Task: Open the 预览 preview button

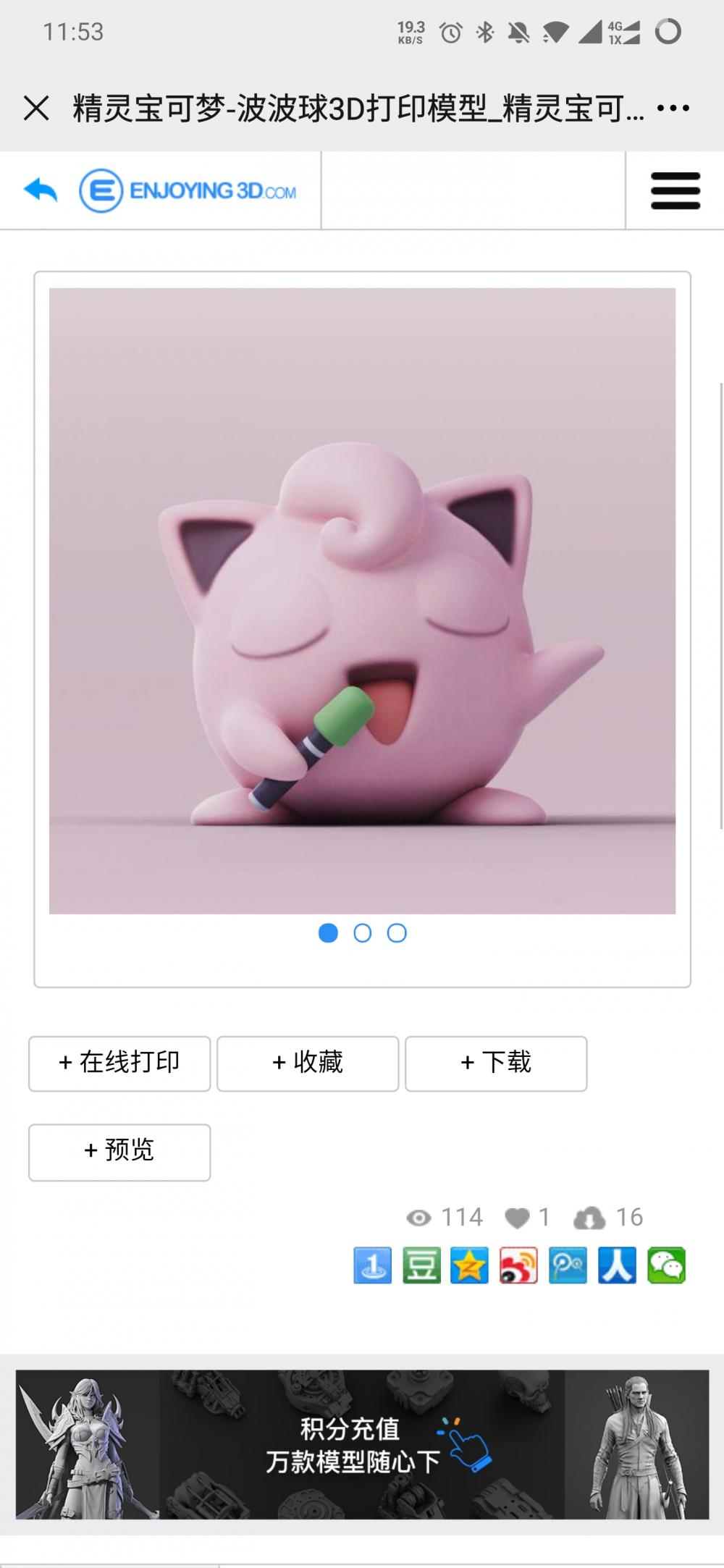Action: tap(119, 1151)
